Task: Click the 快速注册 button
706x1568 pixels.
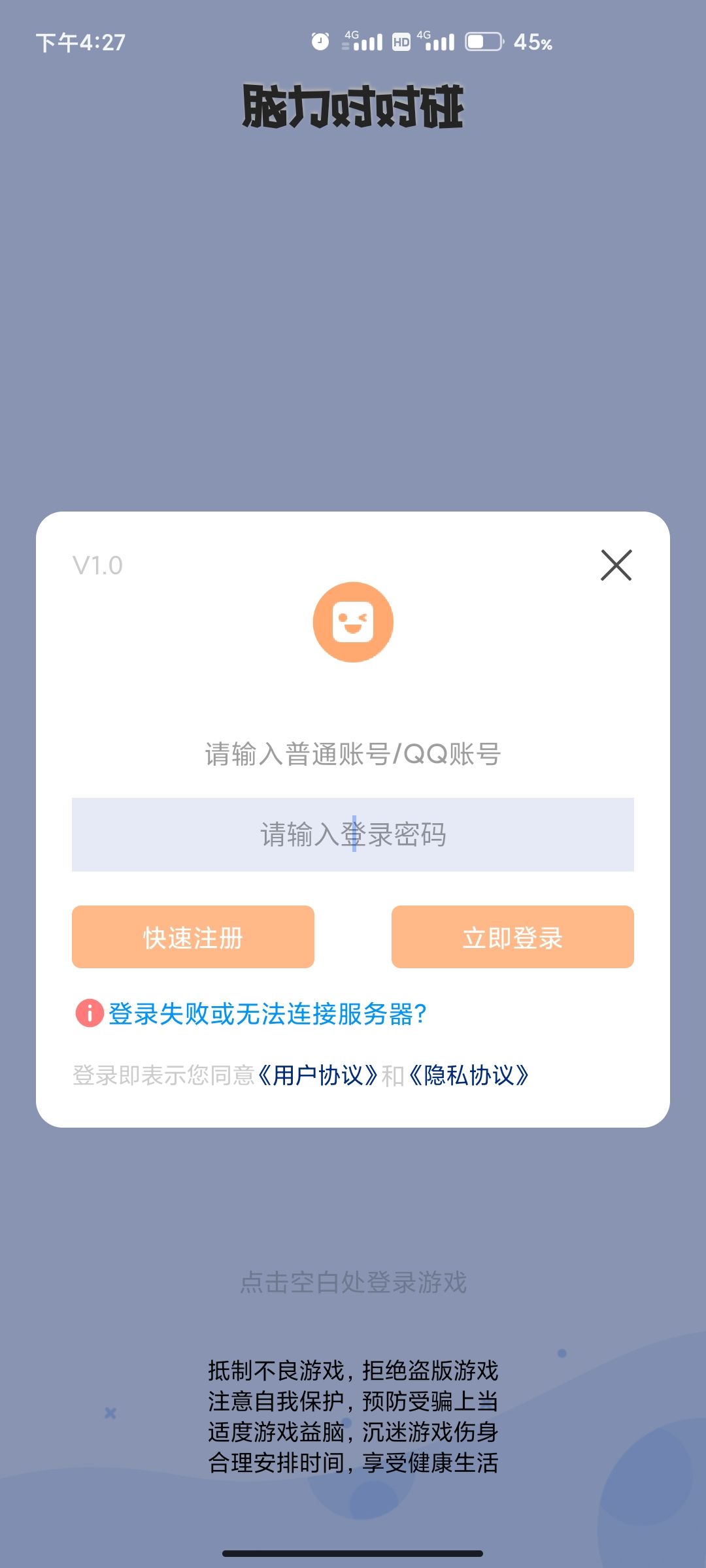Action: pyautogui.click(x=193, y=937)
